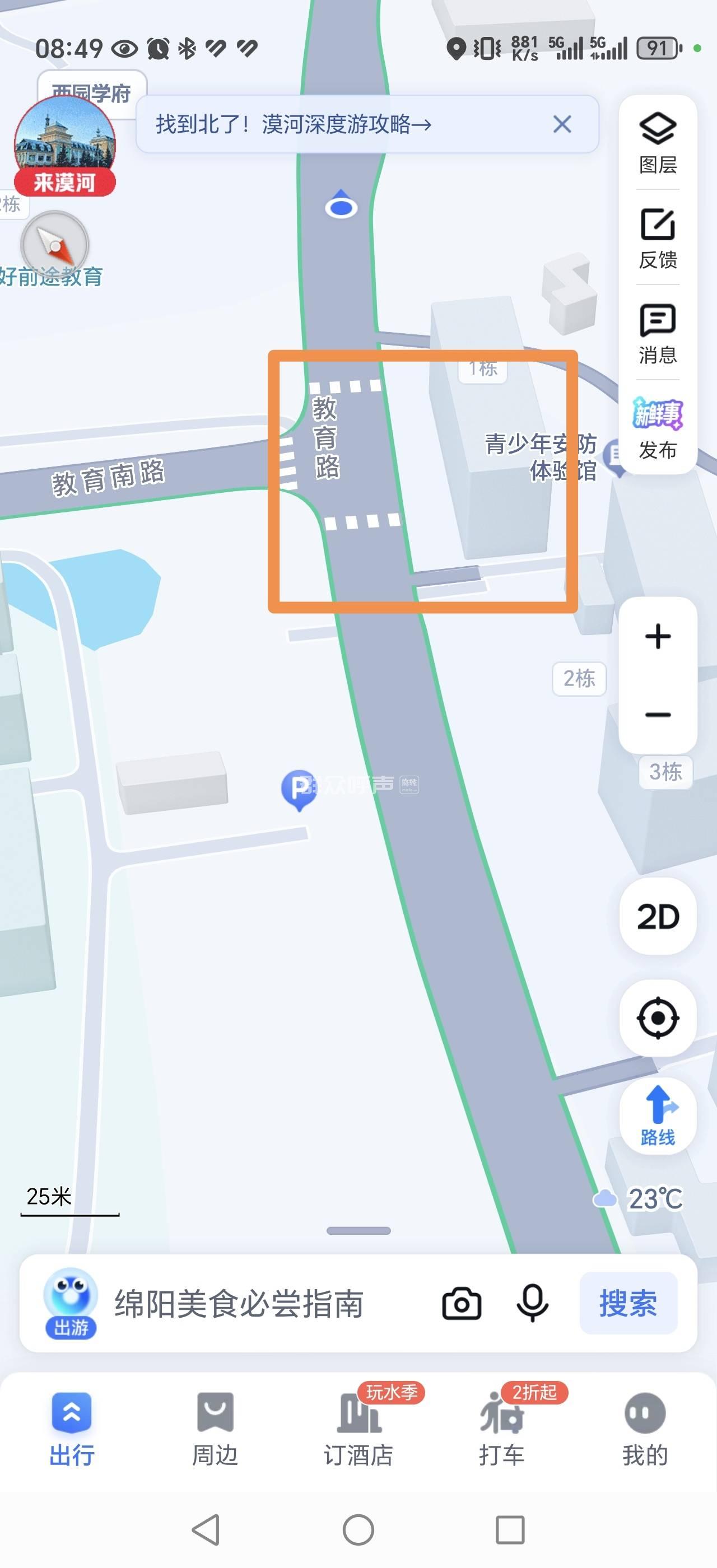Zoom out with the minus button
The width and height of the screenshot is (717, 1568).
pos(658,715)
